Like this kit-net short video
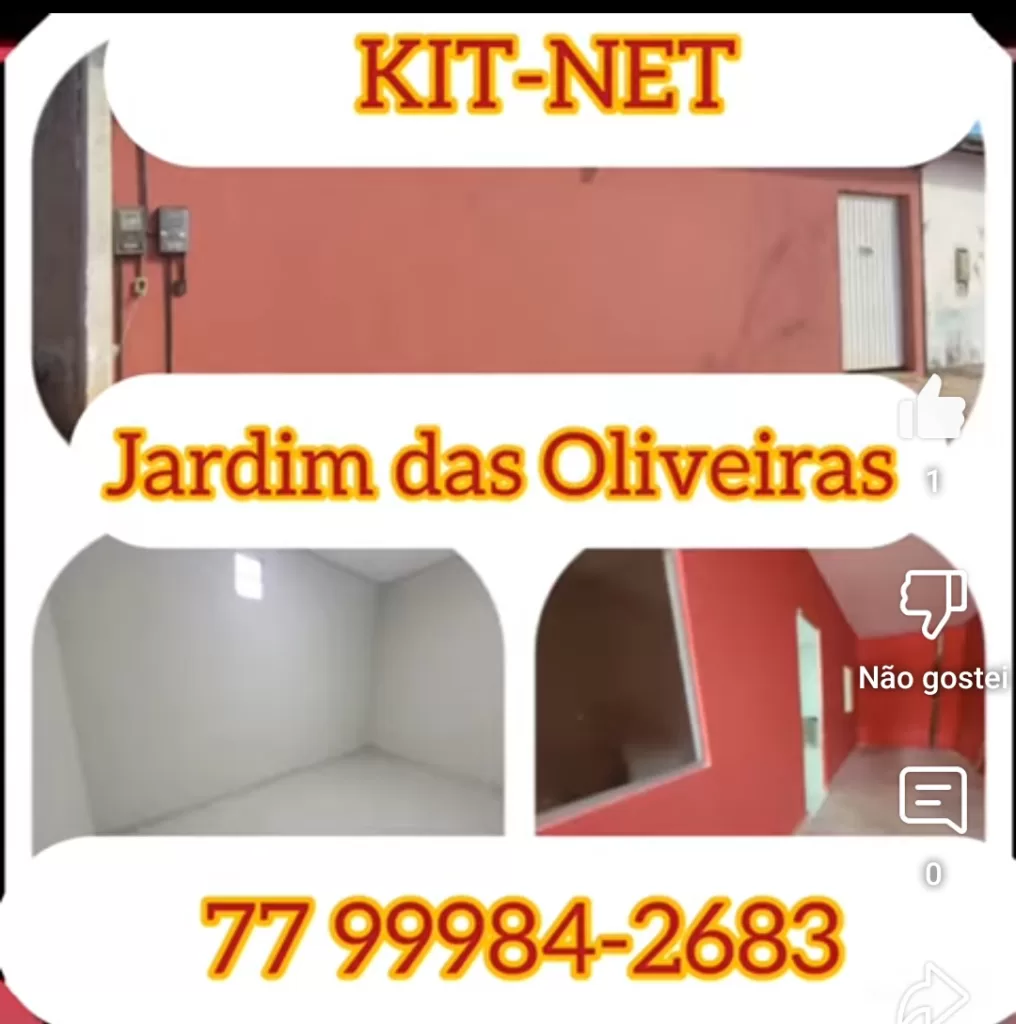Screen dimensions: 1016x1024 [x=932, y=409]
